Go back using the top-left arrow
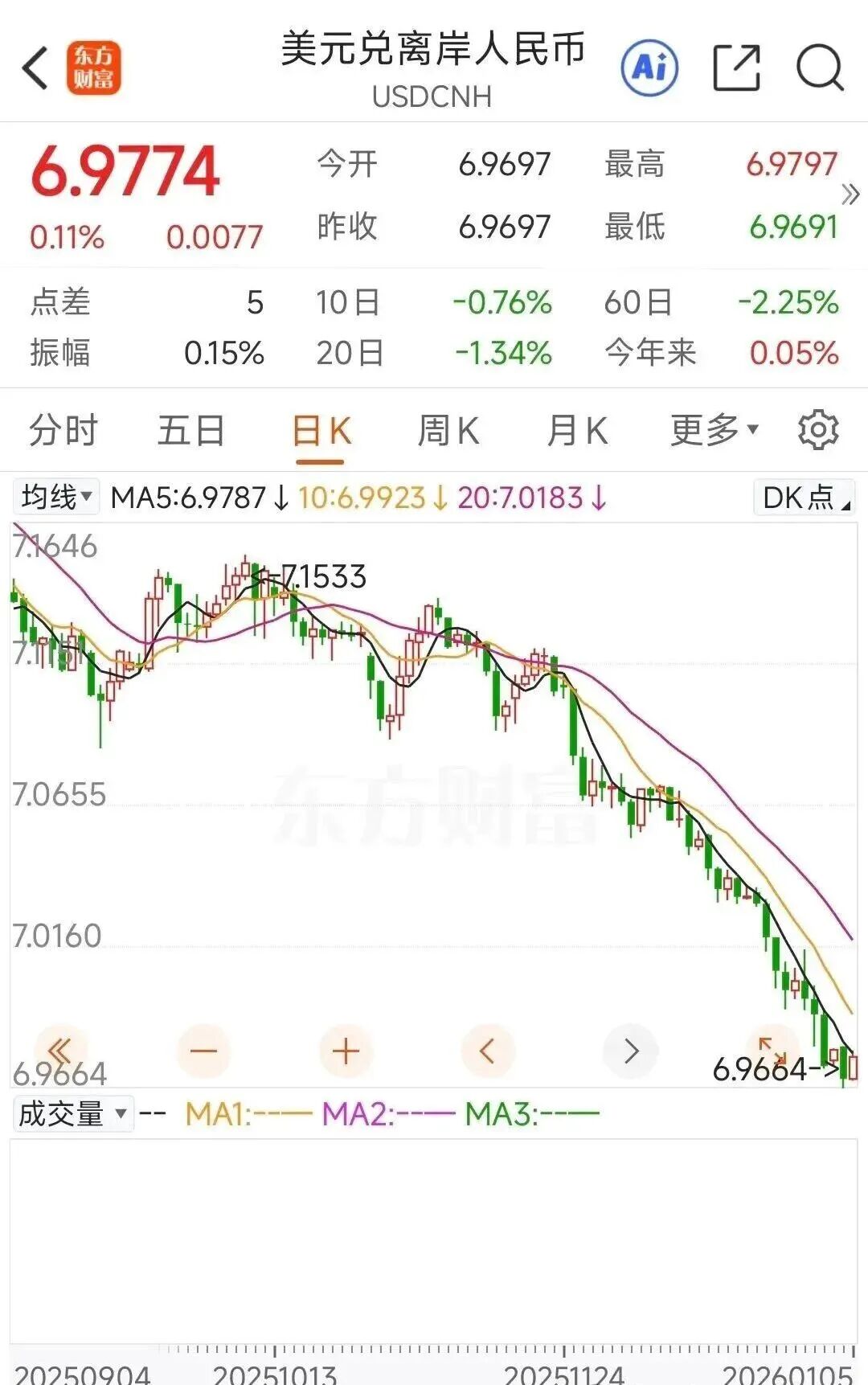The image size is (868, 1385). (x=36, y=68)
